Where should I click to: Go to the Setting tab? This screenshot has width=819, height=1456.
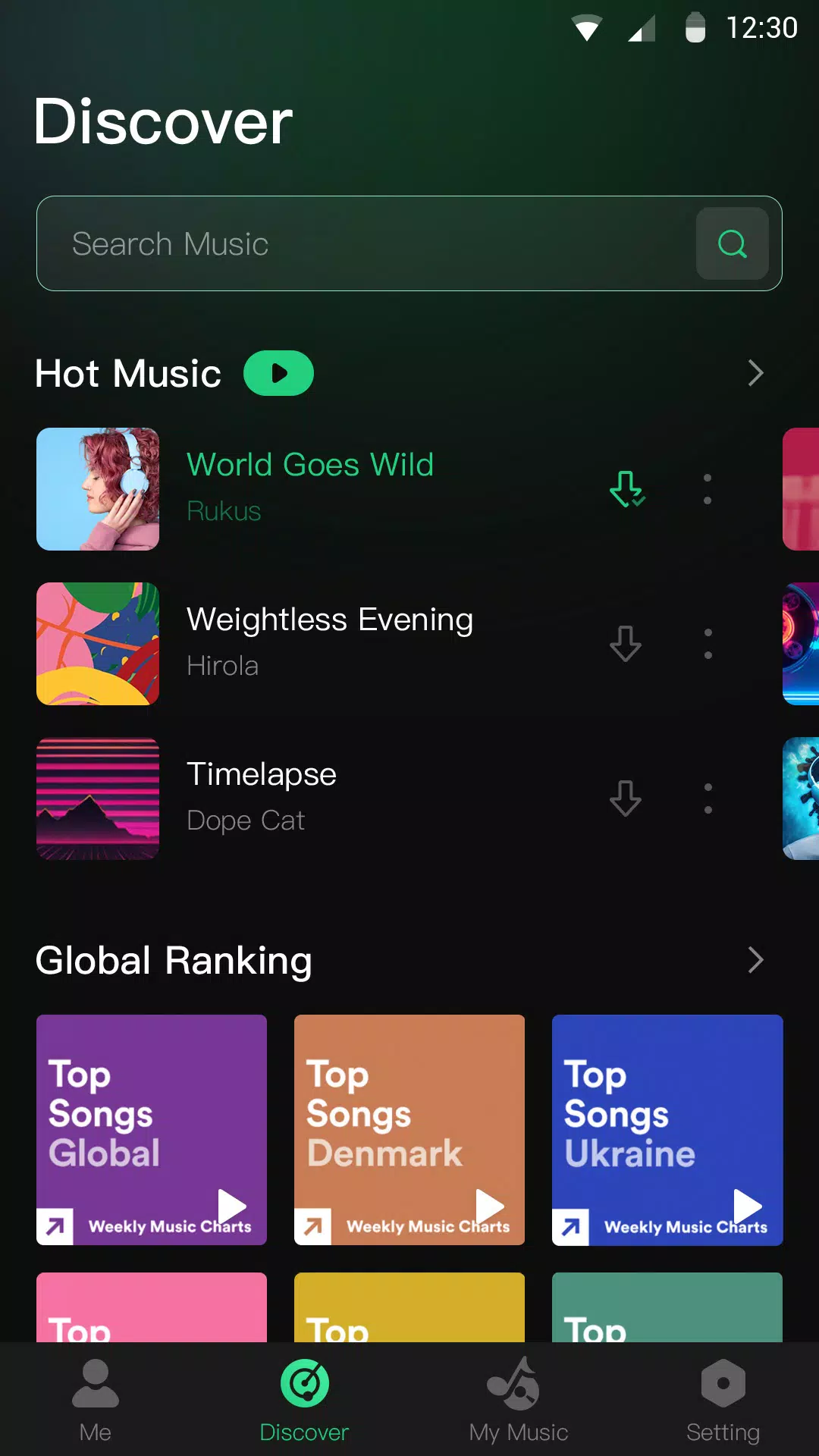pos(723,1400)
